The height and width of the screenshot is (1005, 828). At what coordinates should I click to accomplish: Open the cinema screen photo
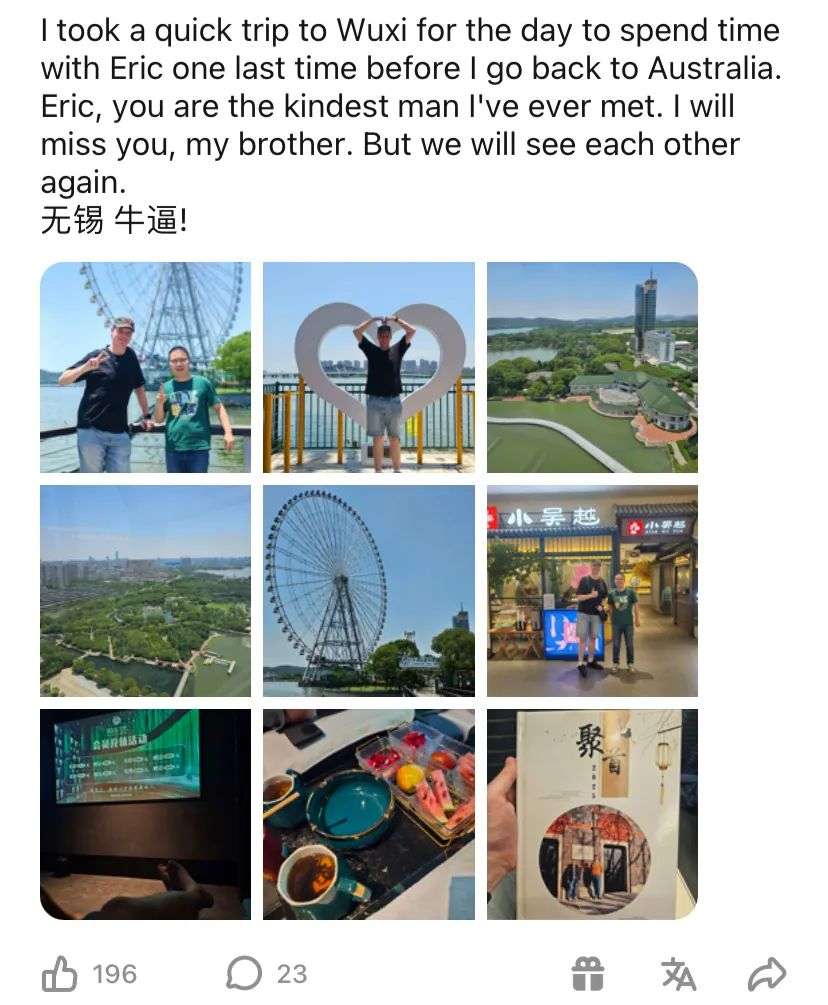click(145, 814)
